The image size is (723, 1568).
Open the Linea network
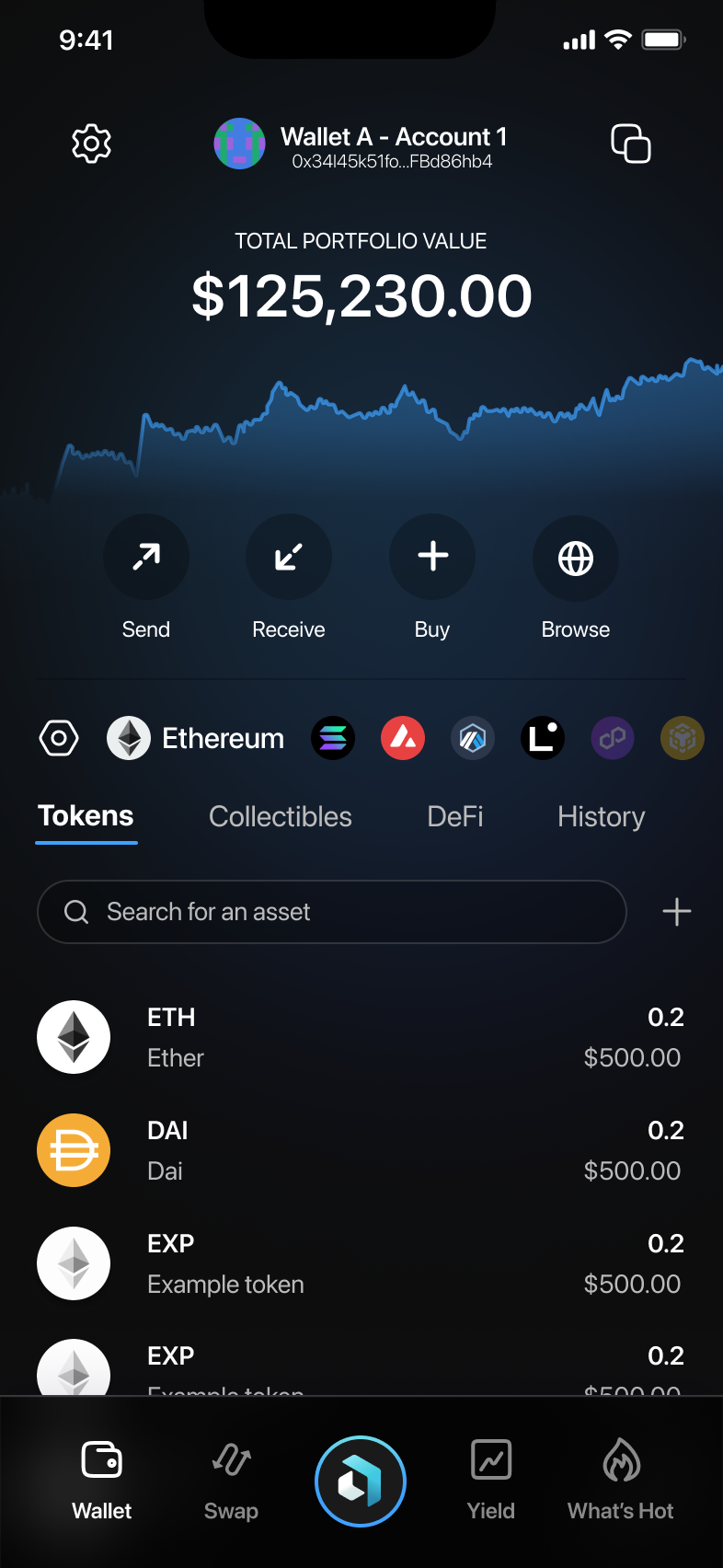[543, 738]
